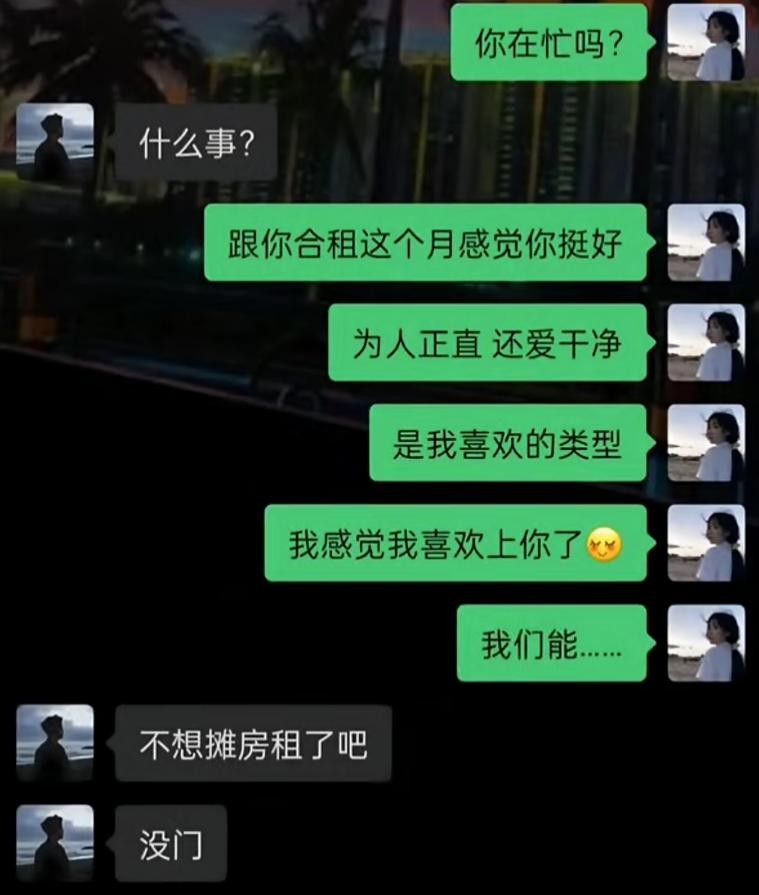
Task: Open avatar beside 是我喜欢的类型
Action: tap(706, 443)
